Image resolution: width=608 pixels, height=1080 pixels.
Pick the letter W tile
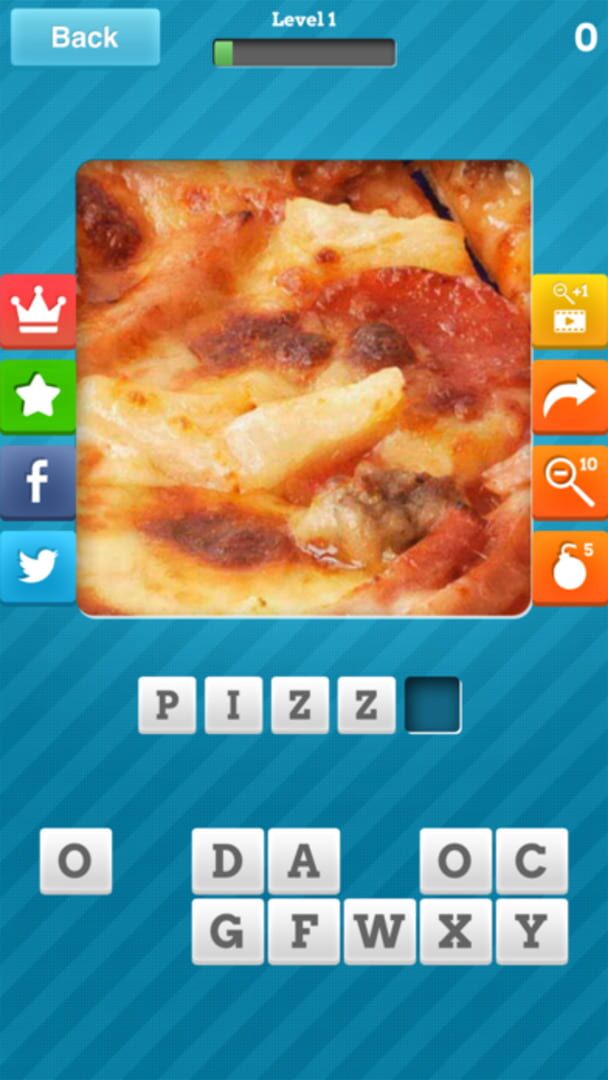380,931
